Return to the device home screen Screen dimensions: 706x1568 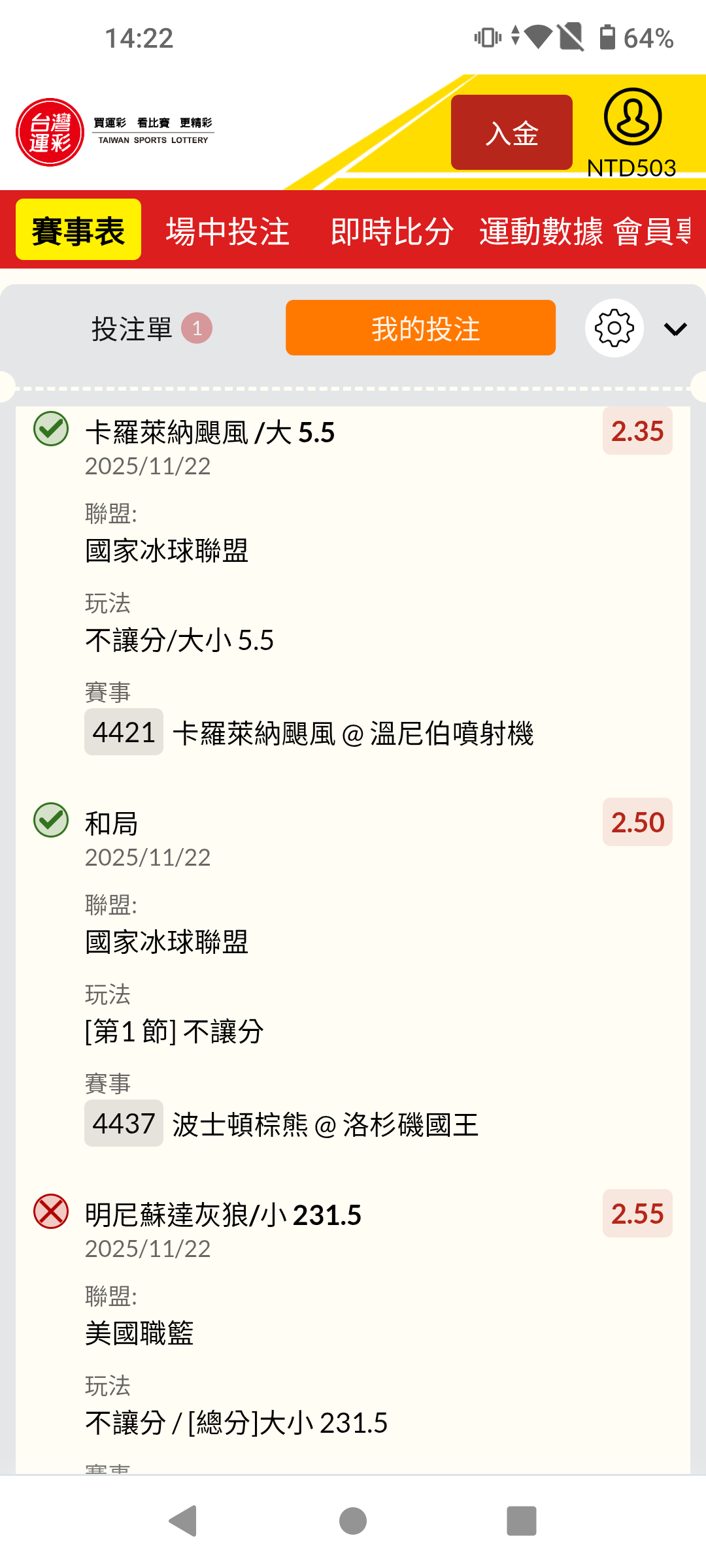click(x=353, y=1521)
